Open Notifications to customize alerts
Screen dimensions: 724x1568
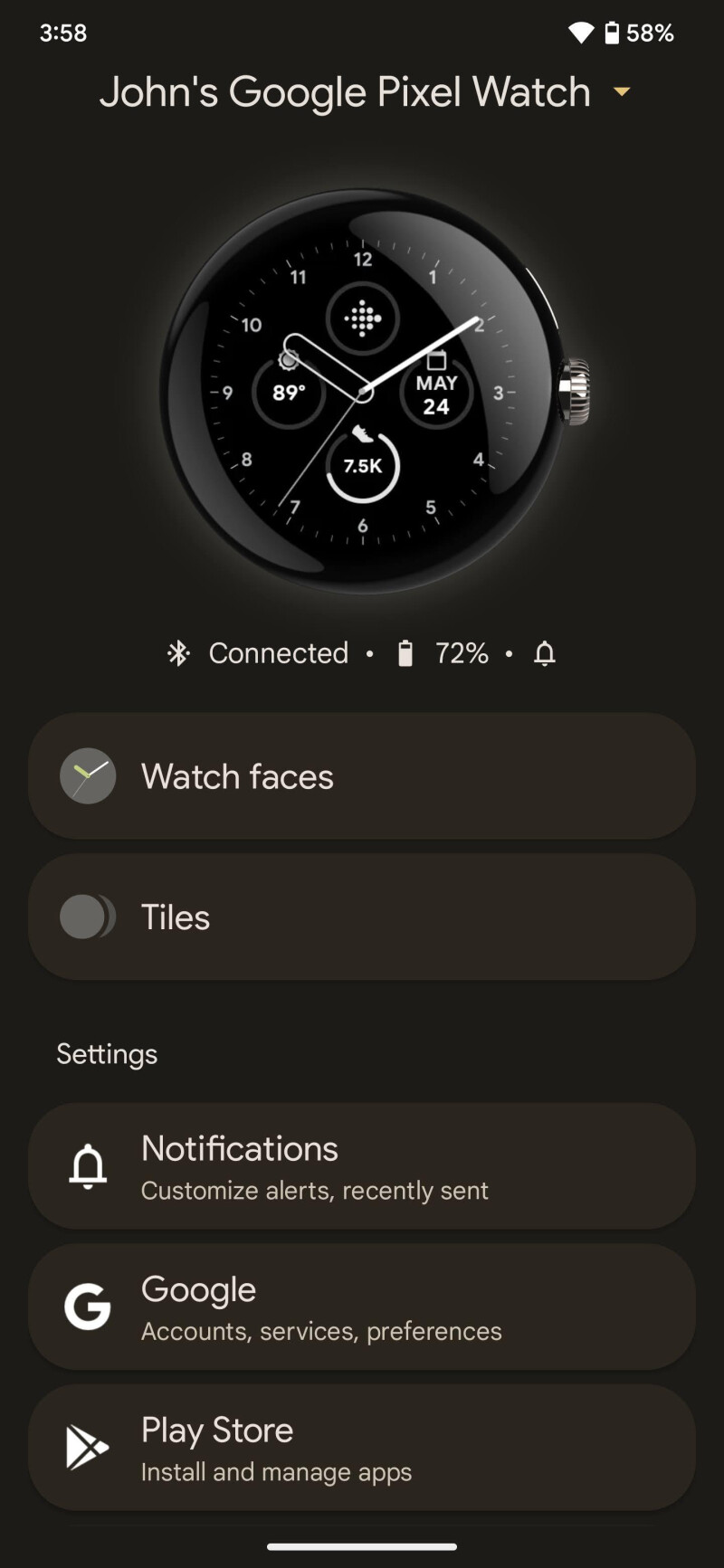[362, 1167]
